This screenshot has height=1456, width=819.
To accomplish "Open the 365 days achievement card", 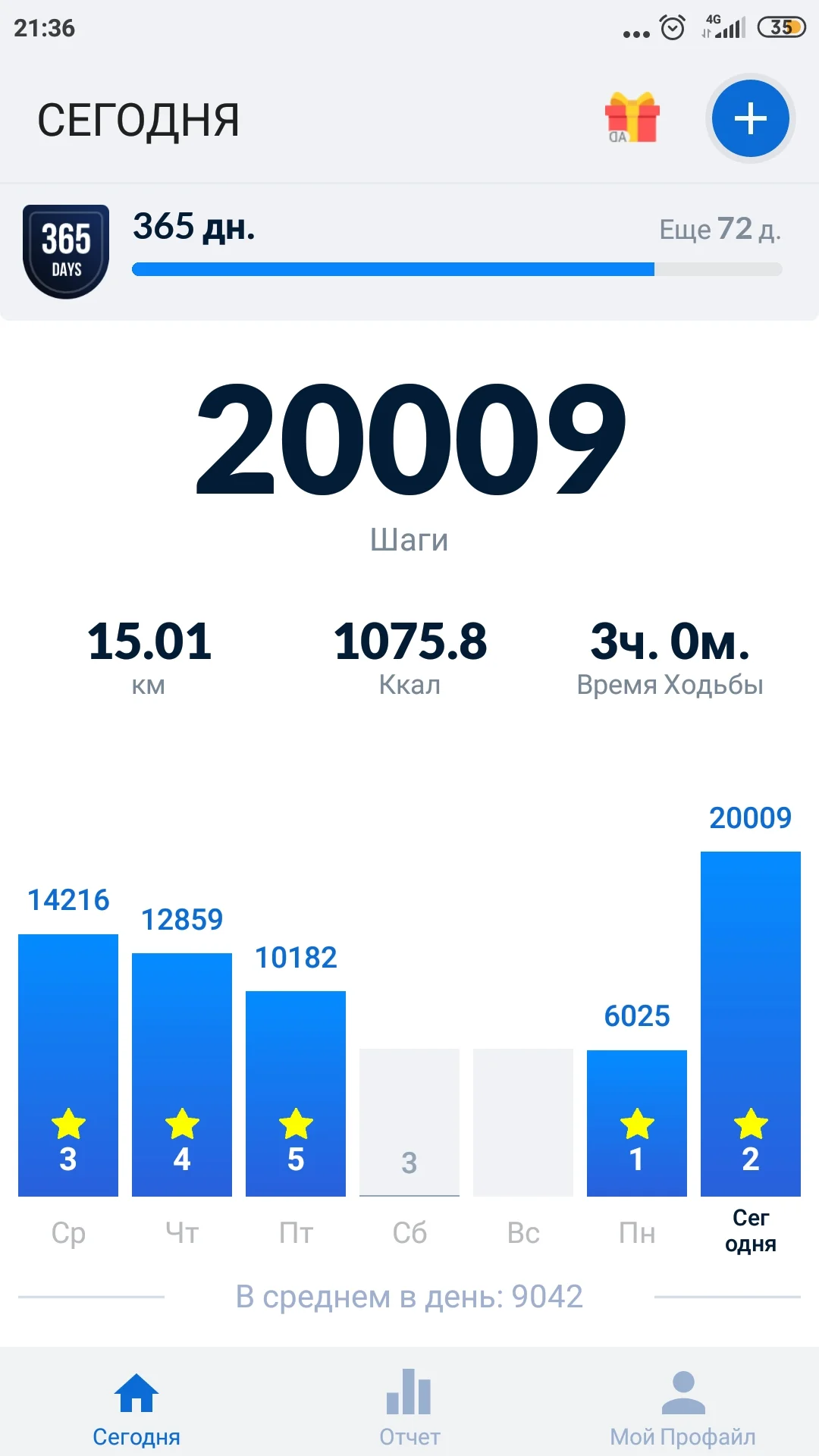I will 409,252.
